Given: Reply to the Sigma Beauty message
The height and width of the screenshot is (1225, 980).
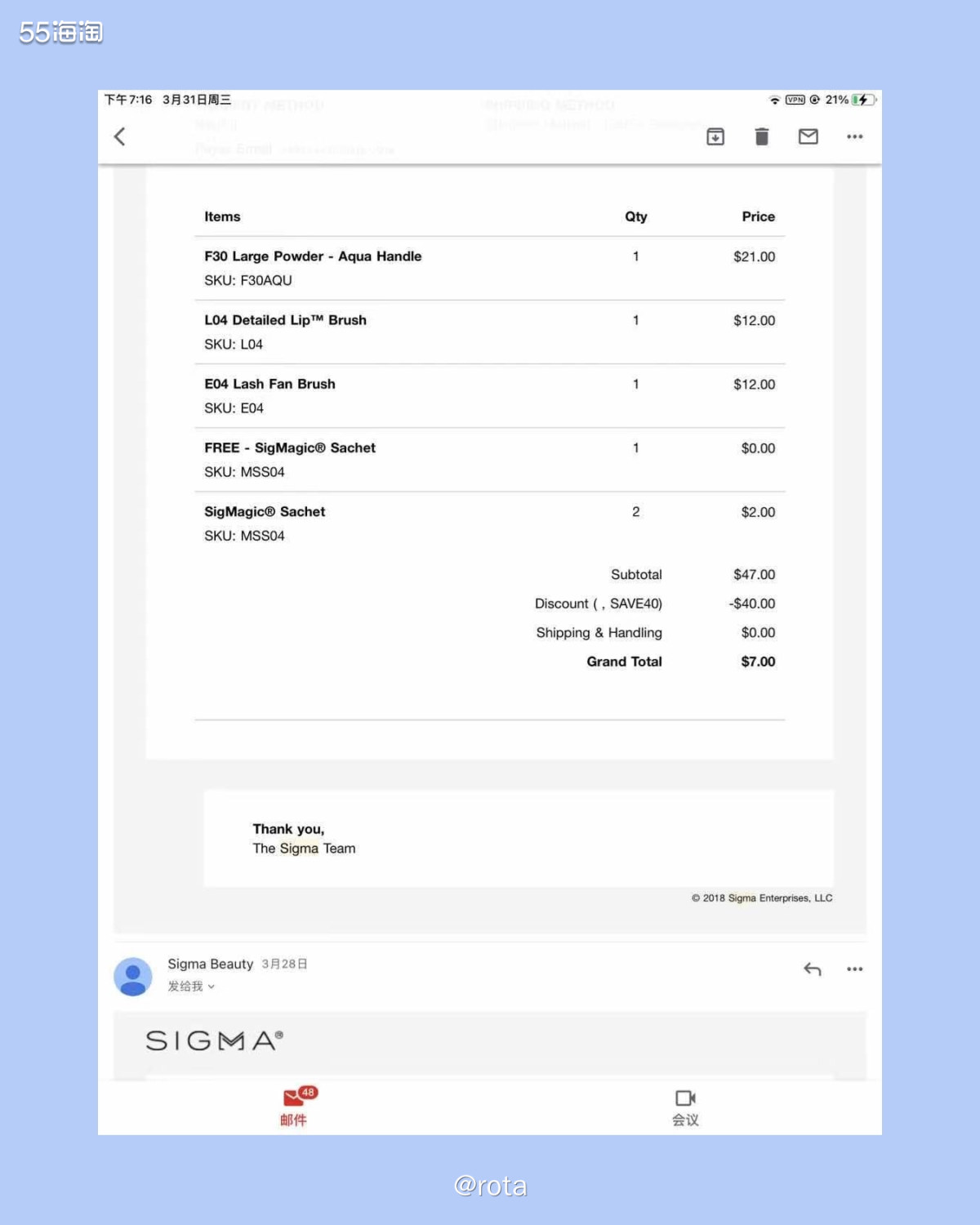Looking at the screenshot, I should coord(812,969).
